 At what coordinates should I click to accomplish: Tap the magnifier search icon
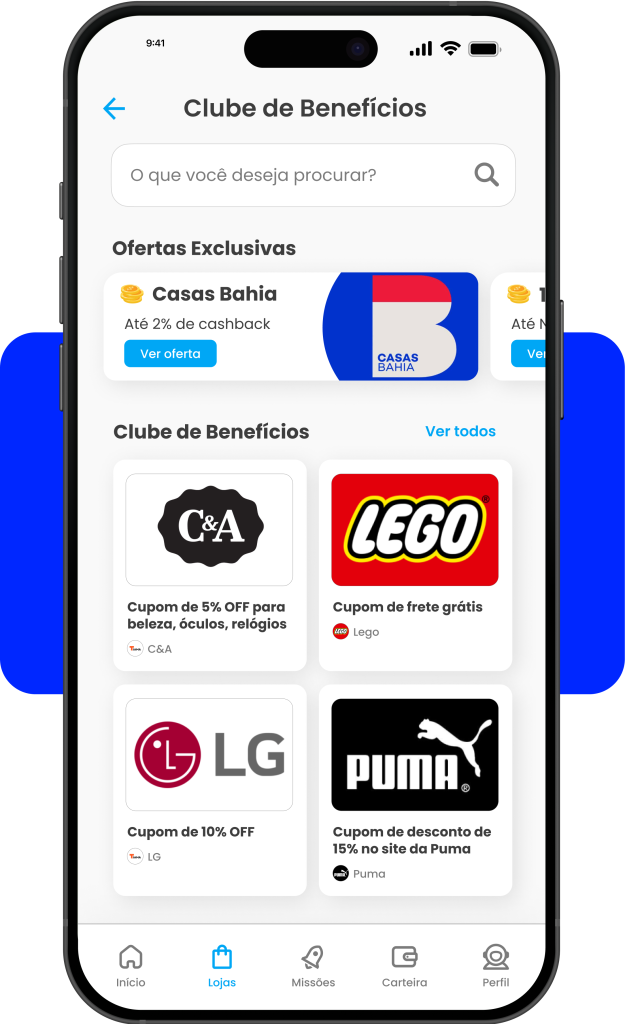coord(486,175)
